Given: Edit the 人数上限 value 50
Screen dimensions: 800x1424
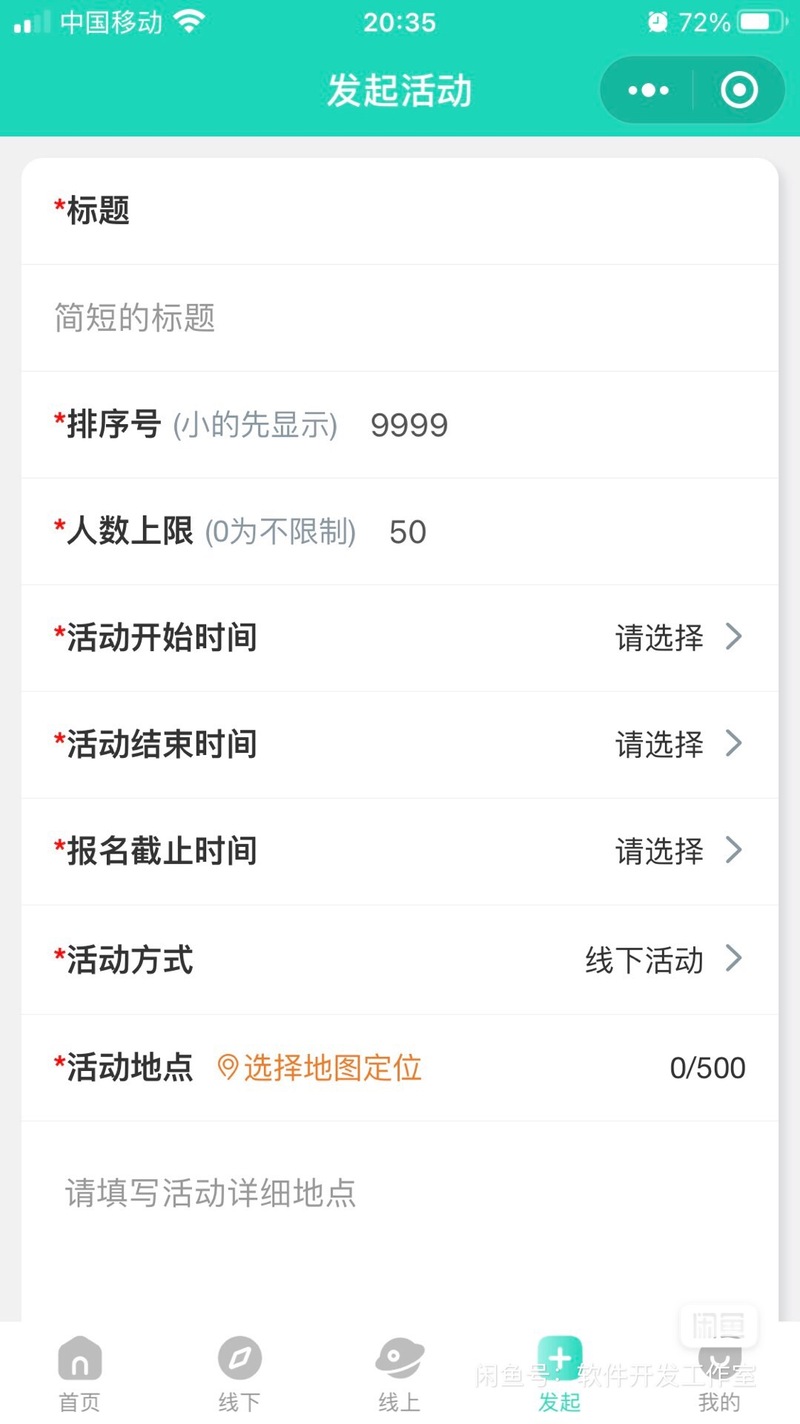Looking at the screenshot, I should tap(408, 532).
